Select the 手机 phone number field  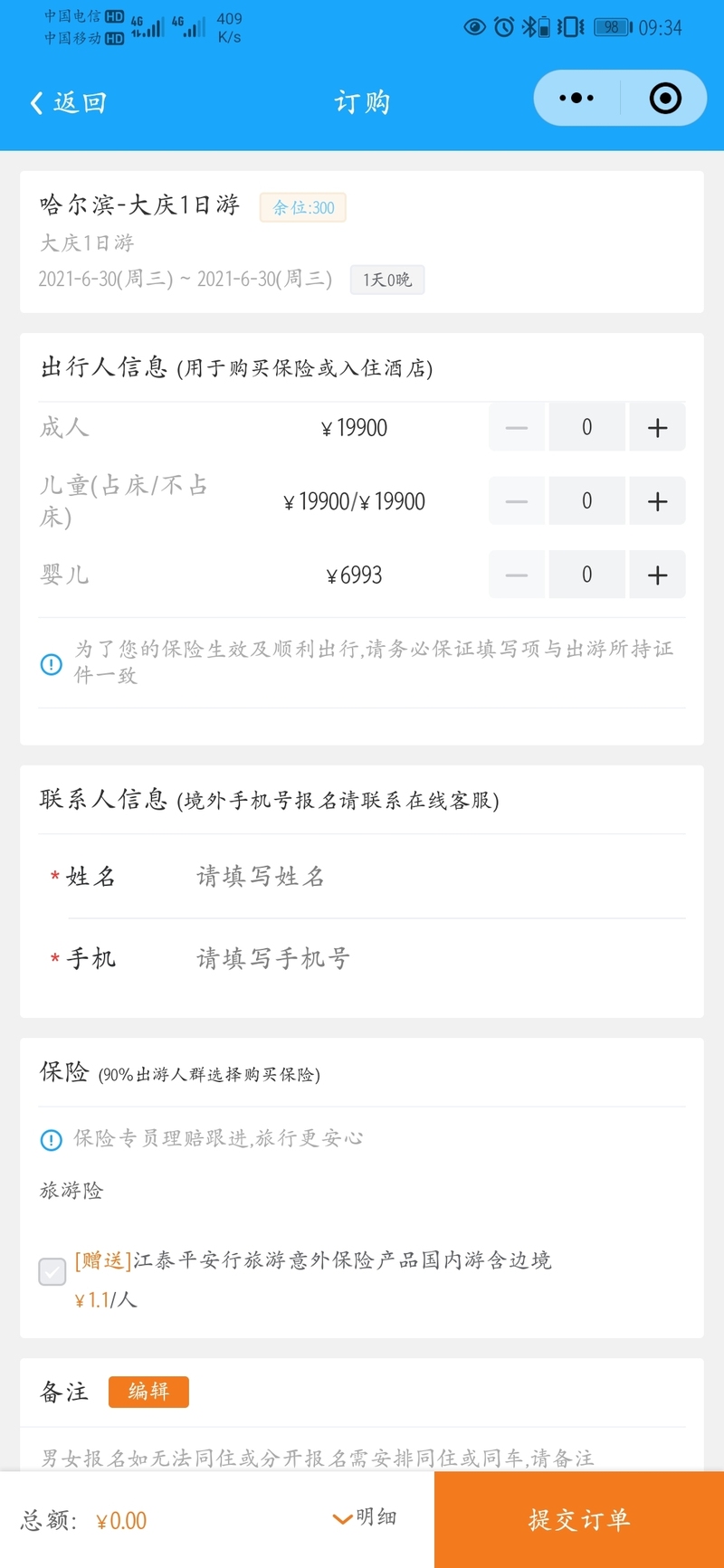434,958
